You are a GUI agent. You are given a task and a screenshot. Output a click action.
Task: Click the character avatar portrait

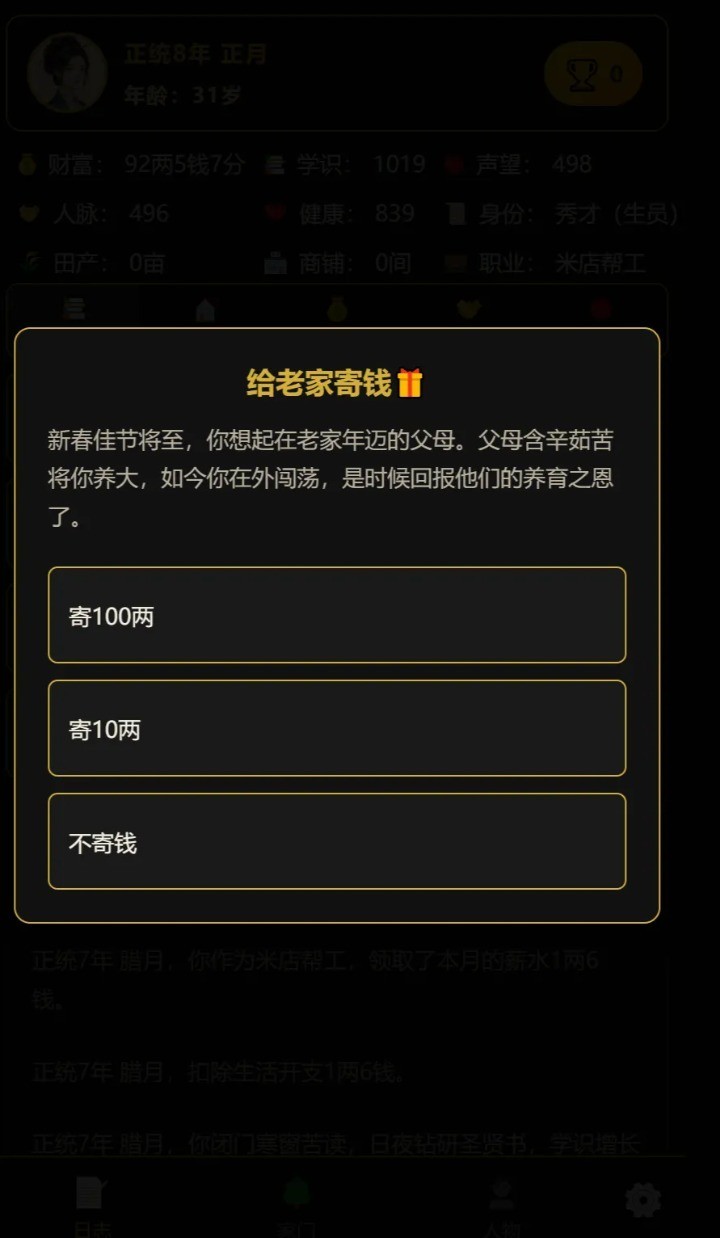(66, 73)
